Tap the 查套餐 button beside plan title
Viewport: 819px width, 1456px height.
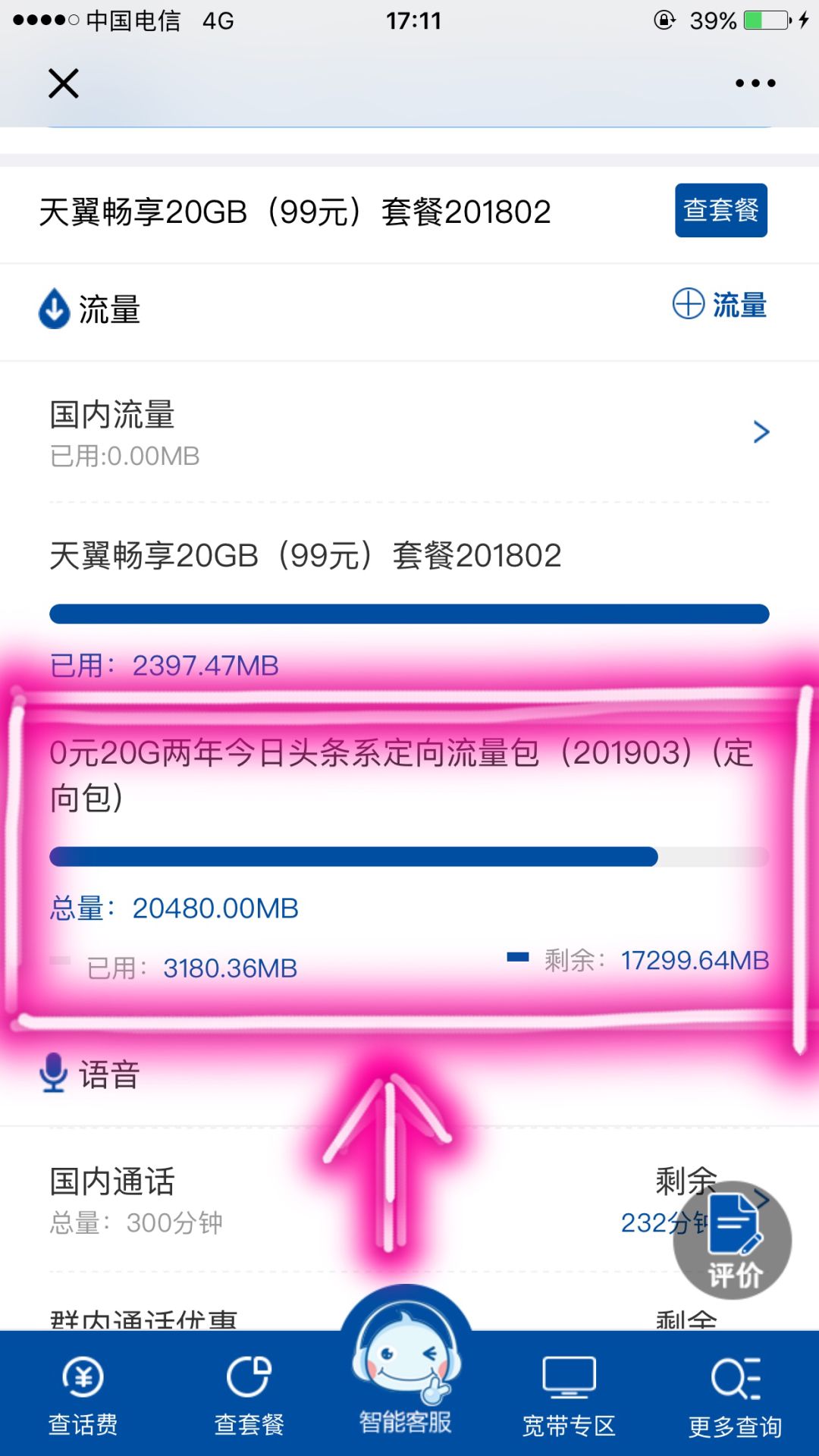[x=721, y=212]
